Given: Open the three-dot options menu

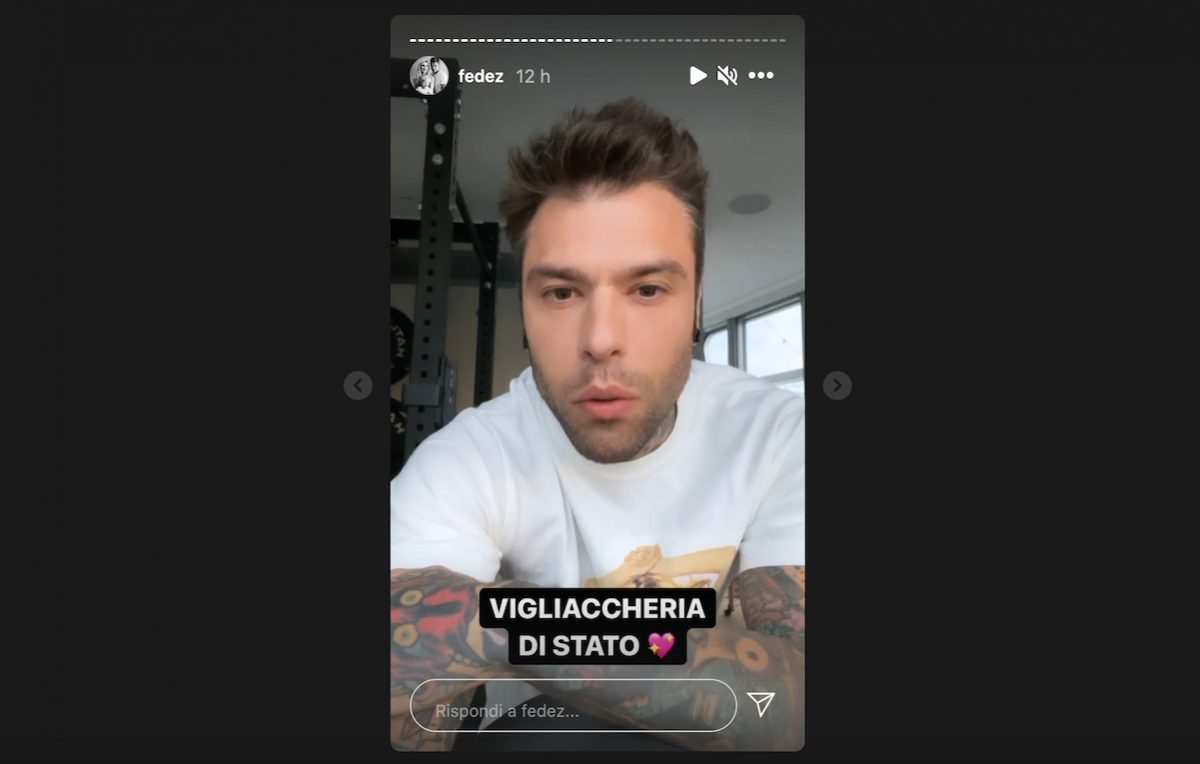Looking at the screenshot, I should (x=761, y=76).
